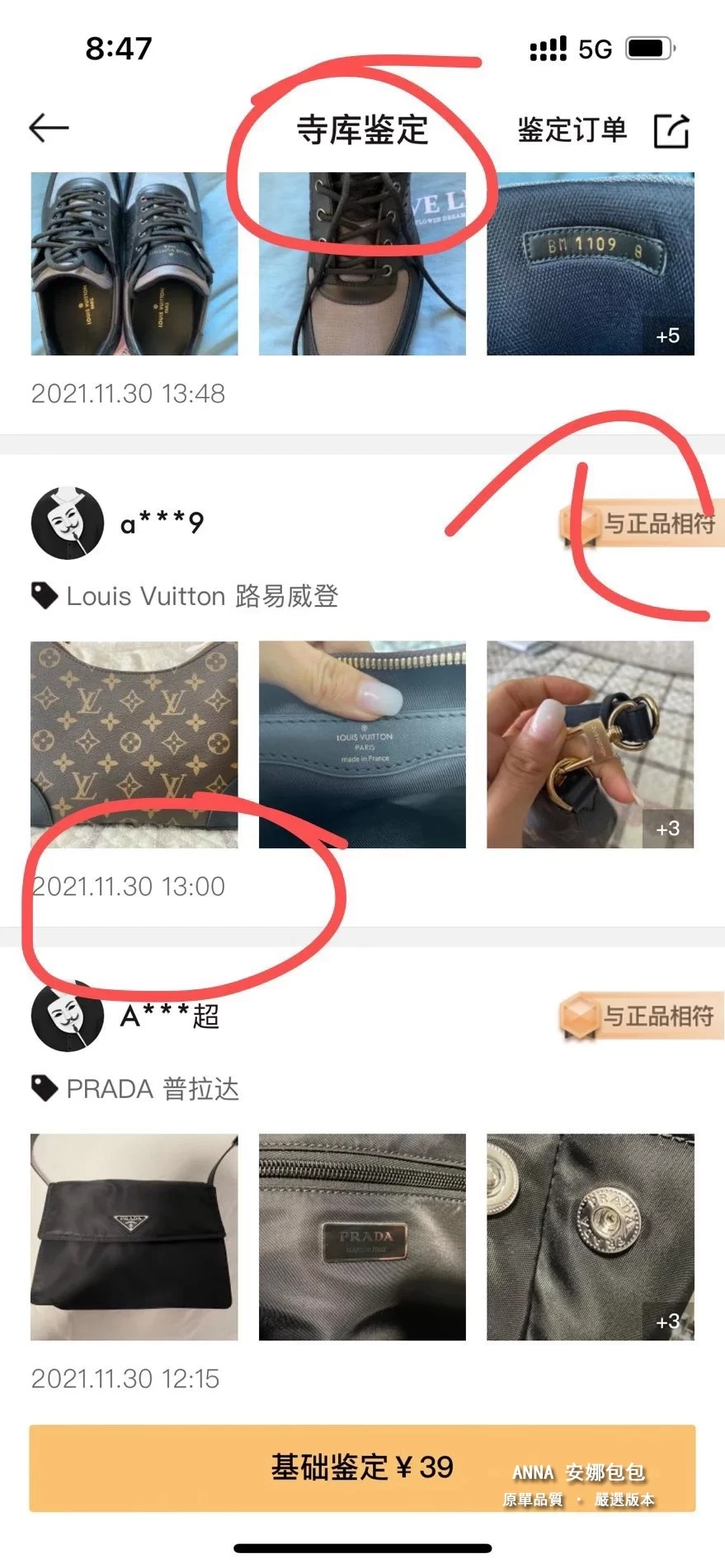Go back using the back arrow
This screenshot has height=1568, width=725.
pyautogui.click(x=49, y=129)
